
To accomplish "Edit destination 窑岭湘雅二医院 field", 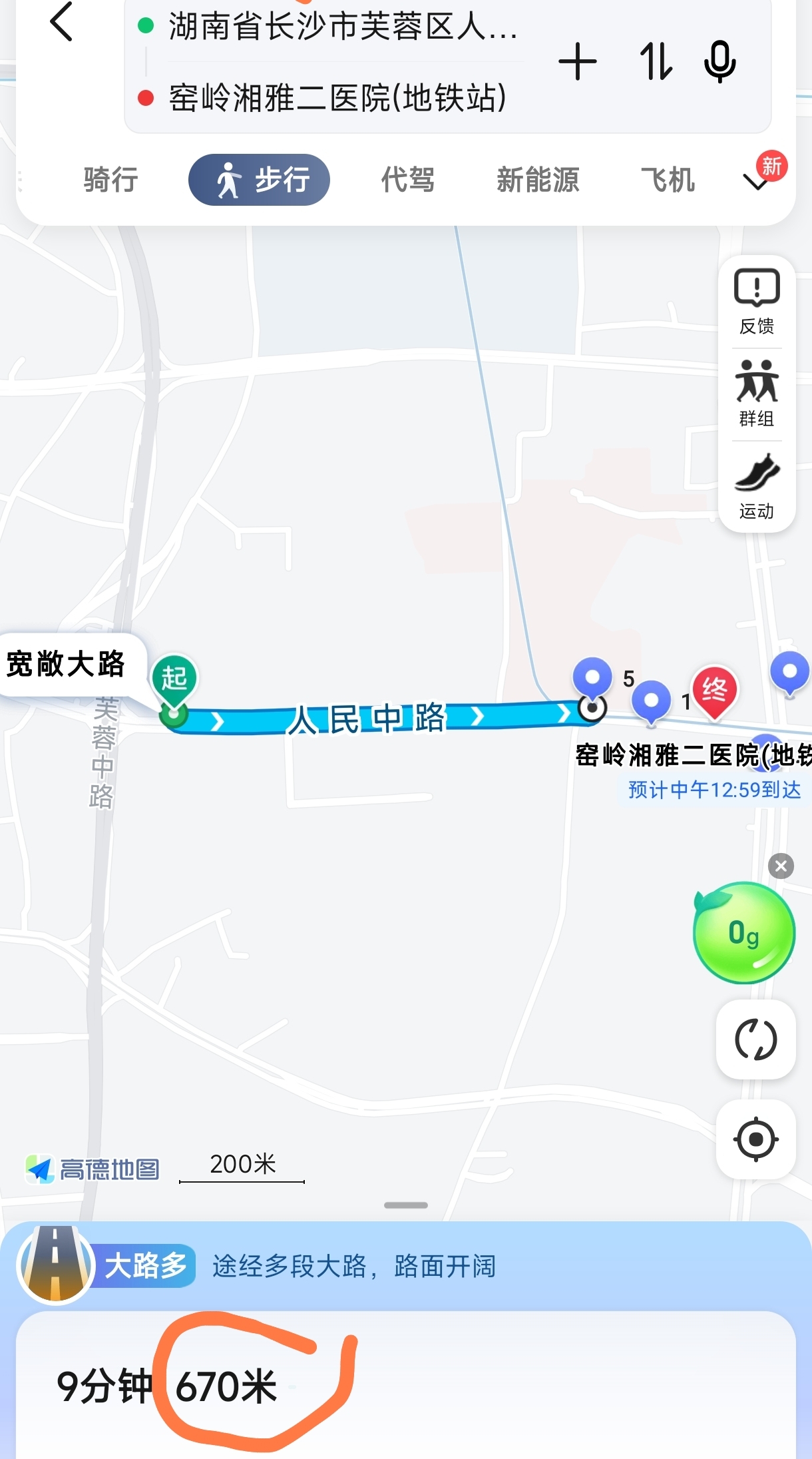I will pyautogui.click(x=337, y=99).
